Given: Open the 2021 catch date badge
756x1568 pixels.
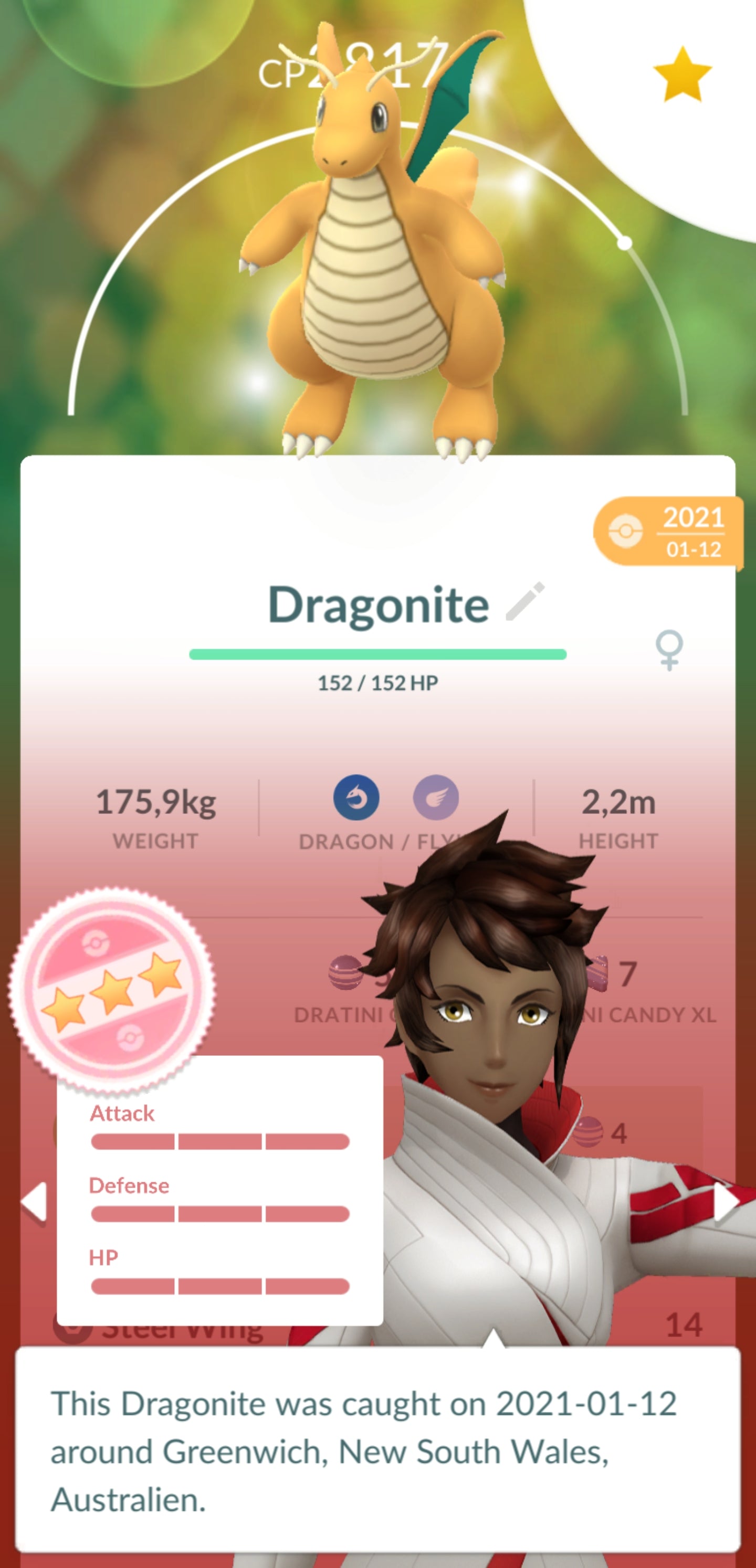Looking at the screenshot, I should [669, 532].
